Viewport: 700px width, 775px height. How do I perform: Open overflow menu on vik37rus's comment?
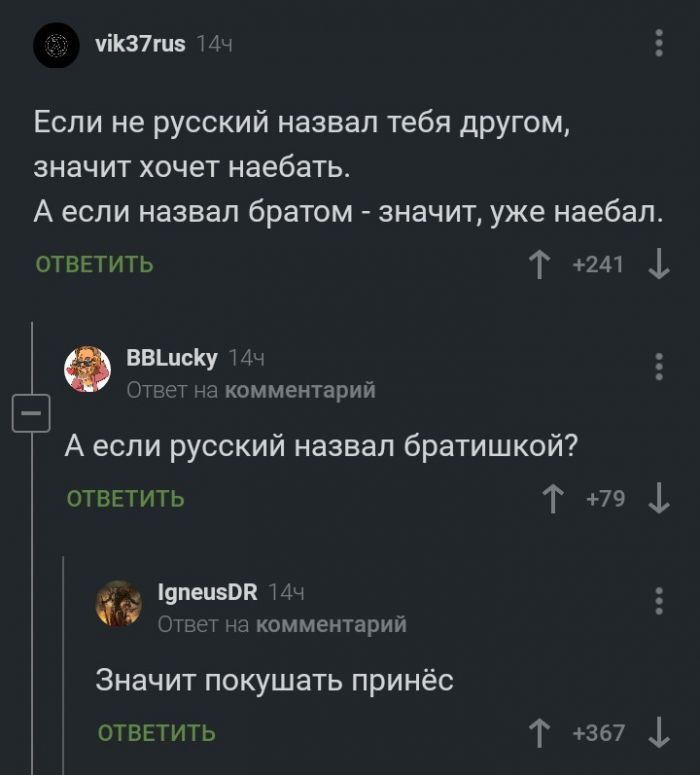(658, 43)
